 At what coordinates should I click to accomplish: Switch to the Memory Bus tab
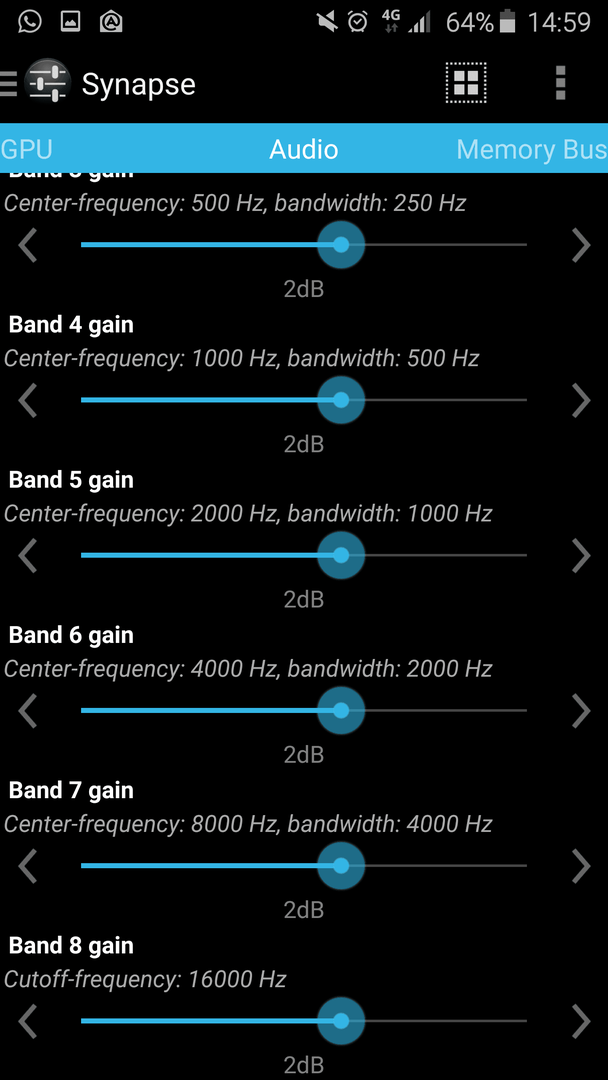(x=532, y=149)
